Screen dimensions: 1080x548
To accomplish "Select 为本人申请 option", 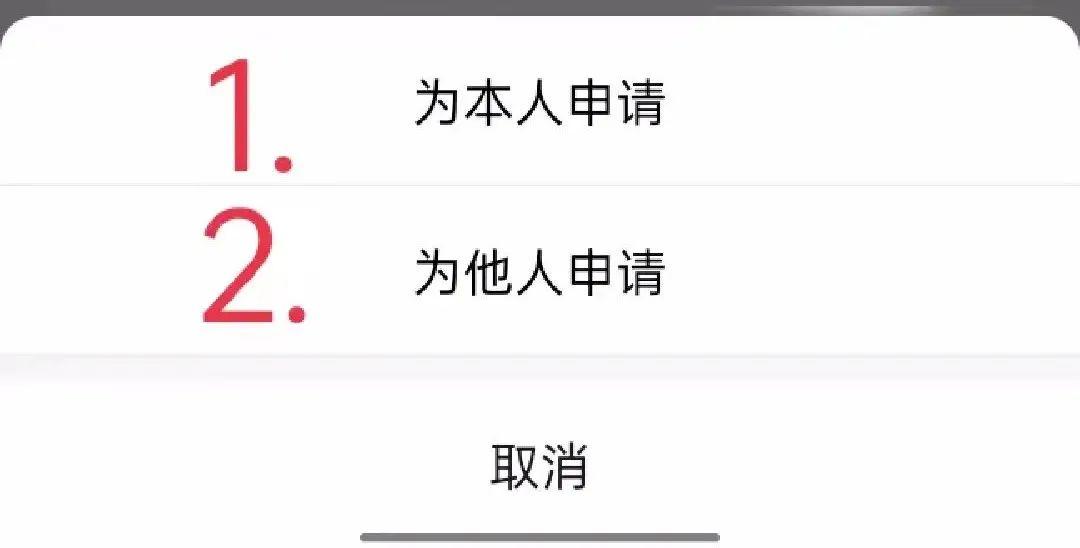I will click(x=540, y=103).
